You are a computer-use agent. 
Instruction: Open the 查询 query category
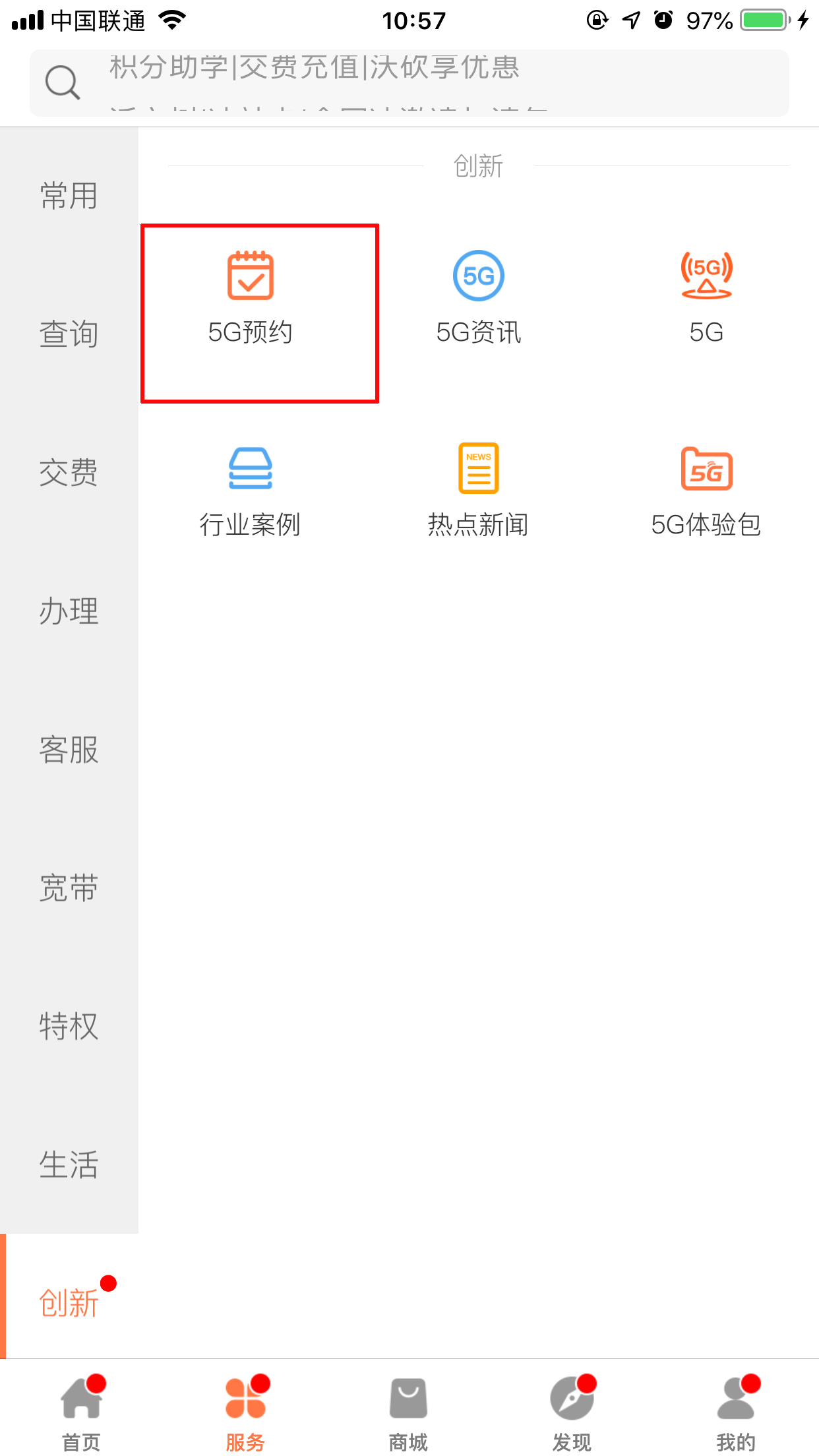69,334
